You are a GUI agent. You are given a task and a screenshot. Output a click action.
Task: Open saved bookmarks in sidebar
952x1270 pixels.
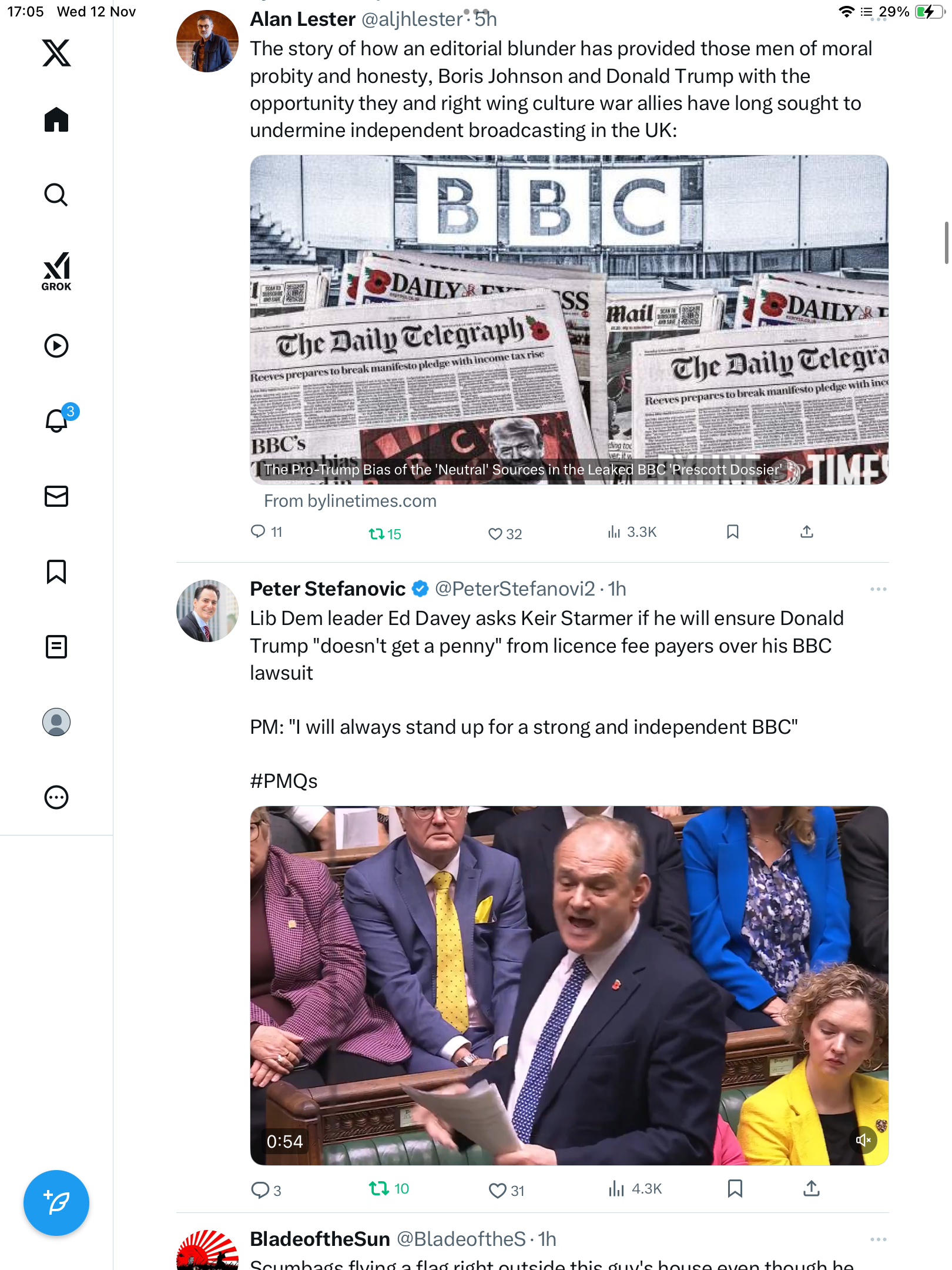pyautogui.click(x=56, y=571)
